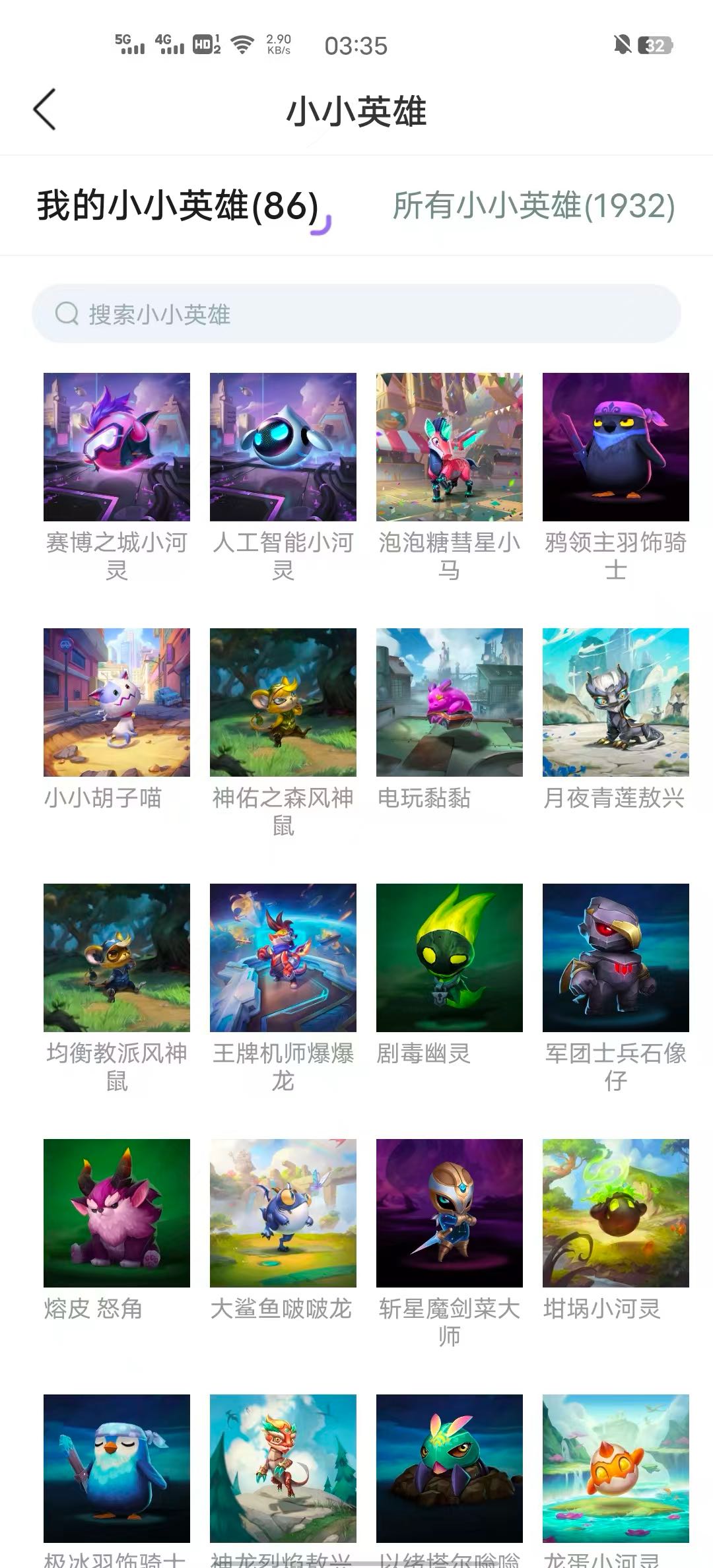The image size is (713, 1568).
Task: Select 均衡教派风神鼠 hero
Action: (117, 958)
